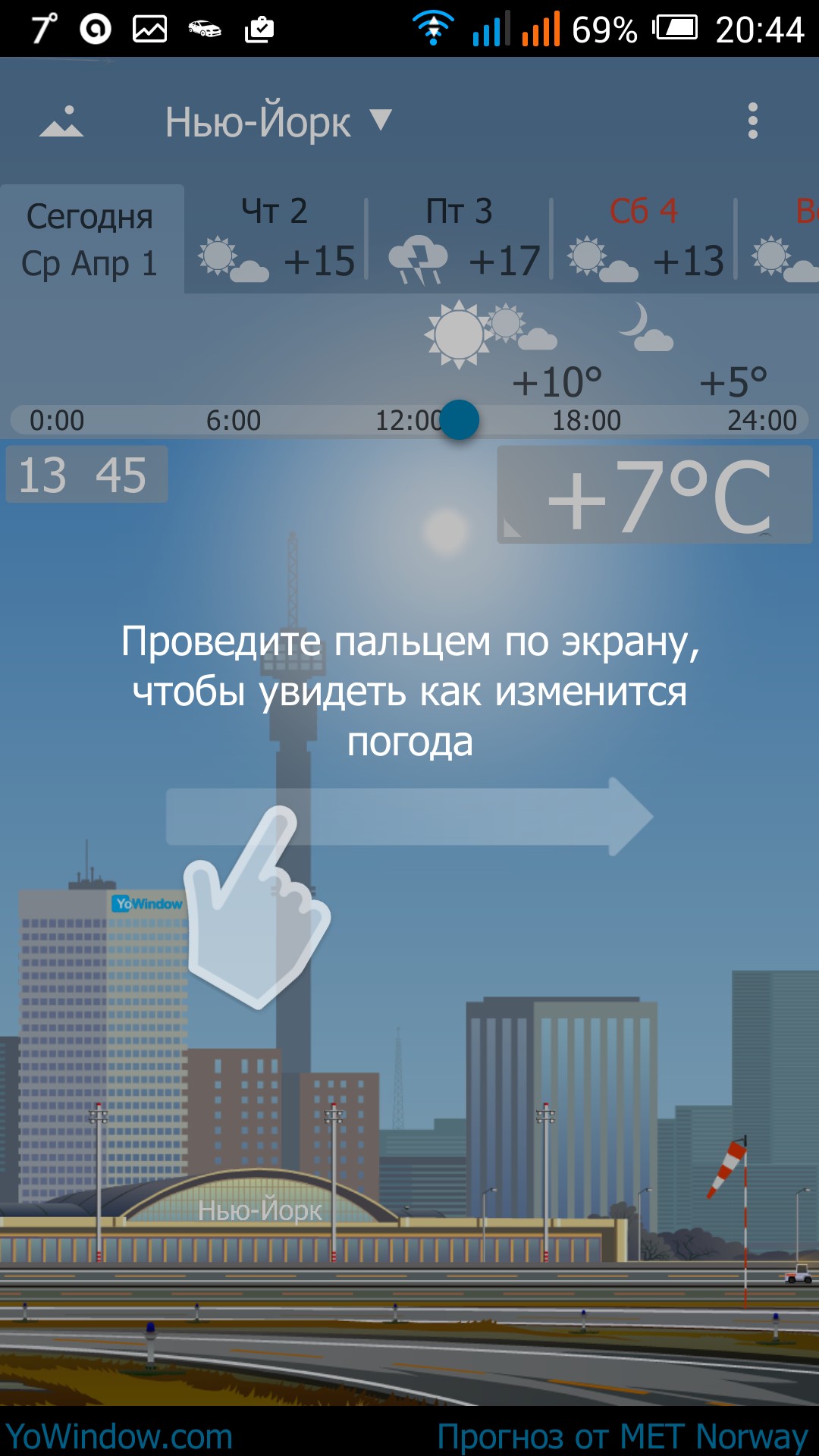819x1456 pixels.
Task: Switch to the Сб 4 forecast tab
Action: pyautogui.click(x=645, y=240)
